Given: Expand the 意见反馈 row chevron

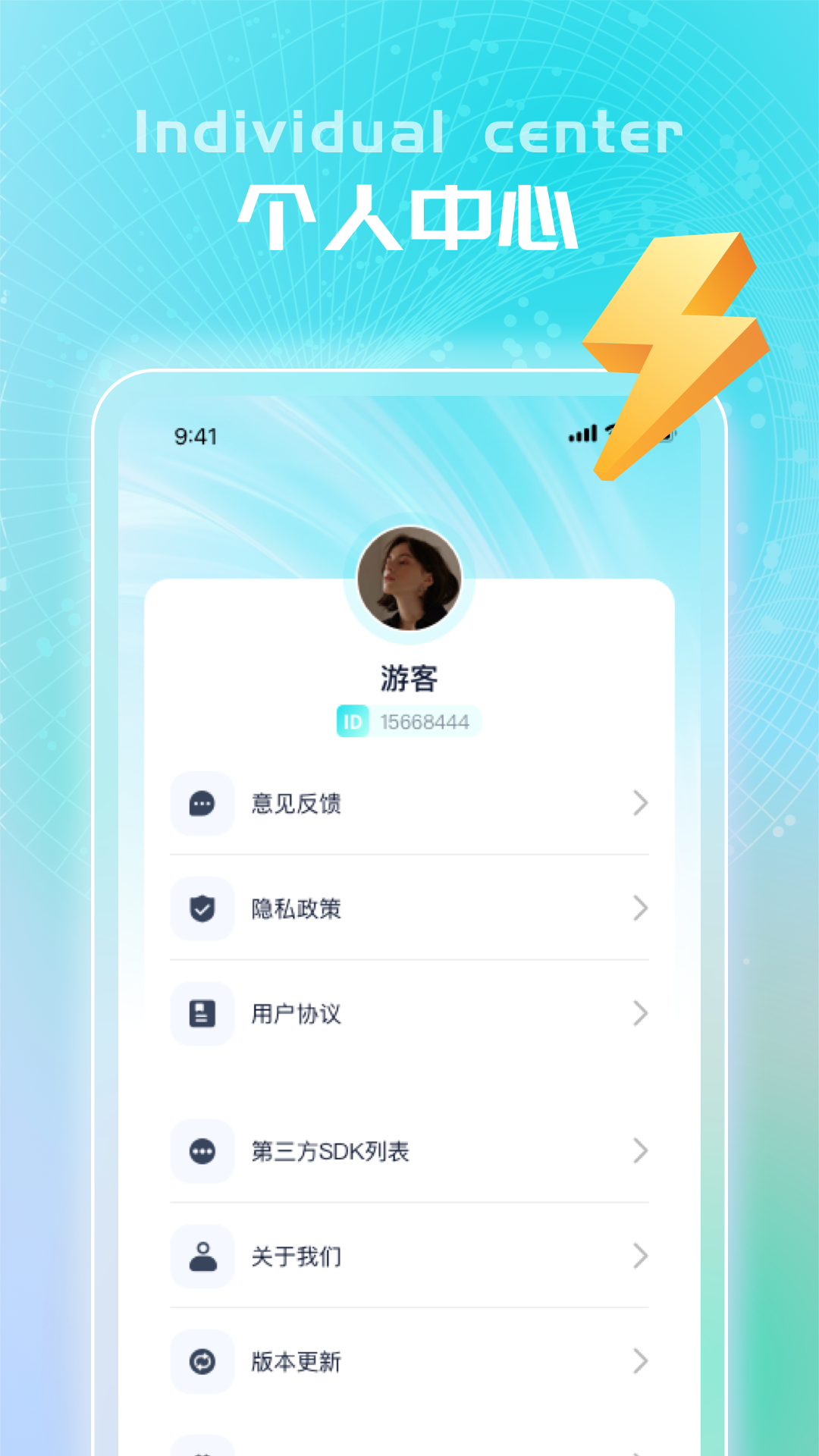Looking at the screenshot, I should coord(641,804).
